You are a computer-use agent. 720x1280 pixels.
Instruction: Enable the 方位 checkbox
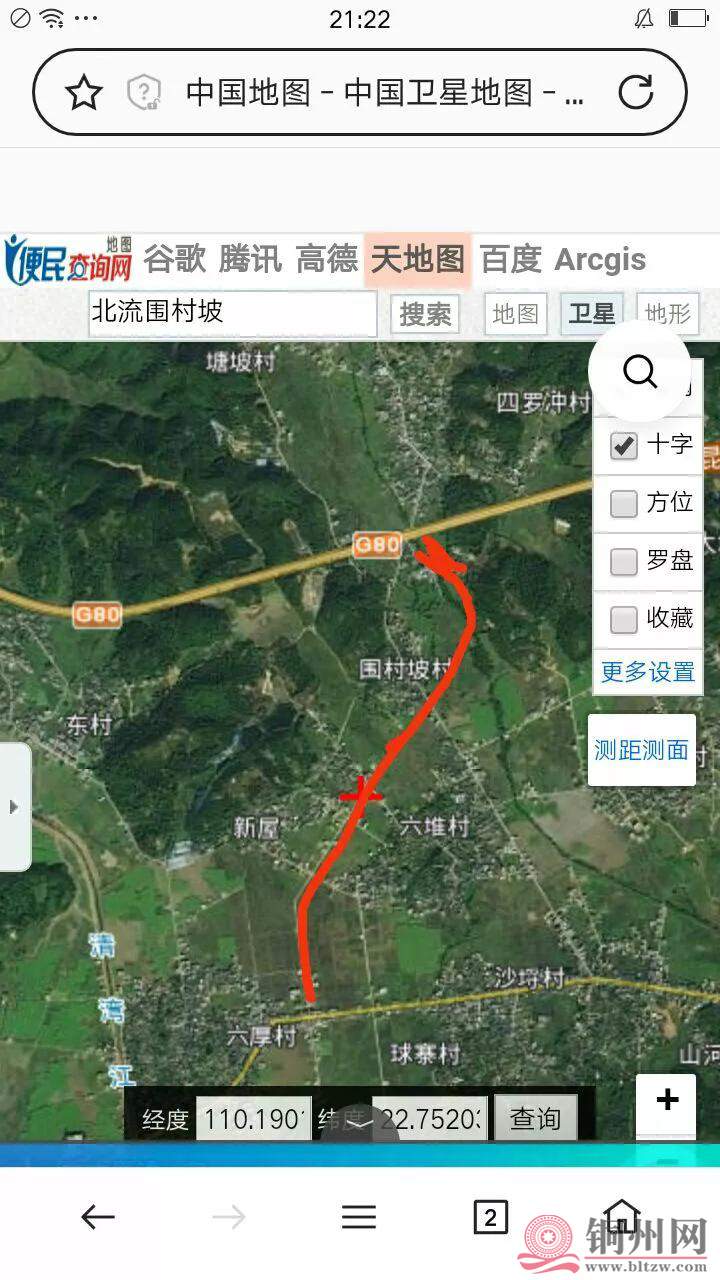coord(624,503)
